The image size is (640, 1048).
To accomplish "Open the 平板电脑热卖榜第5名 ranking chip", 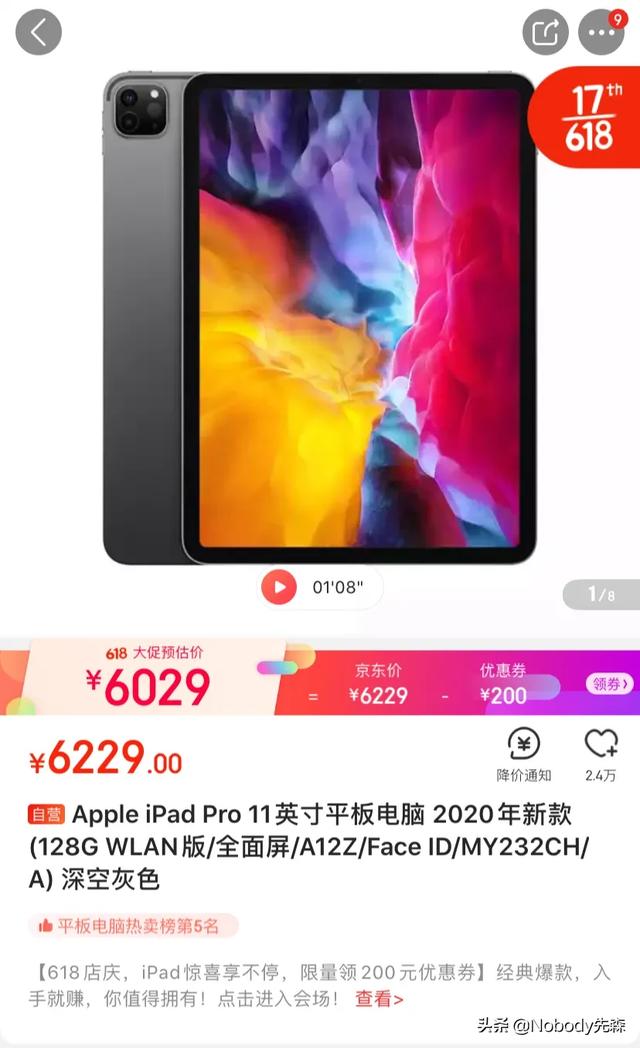I will (132, 926).
